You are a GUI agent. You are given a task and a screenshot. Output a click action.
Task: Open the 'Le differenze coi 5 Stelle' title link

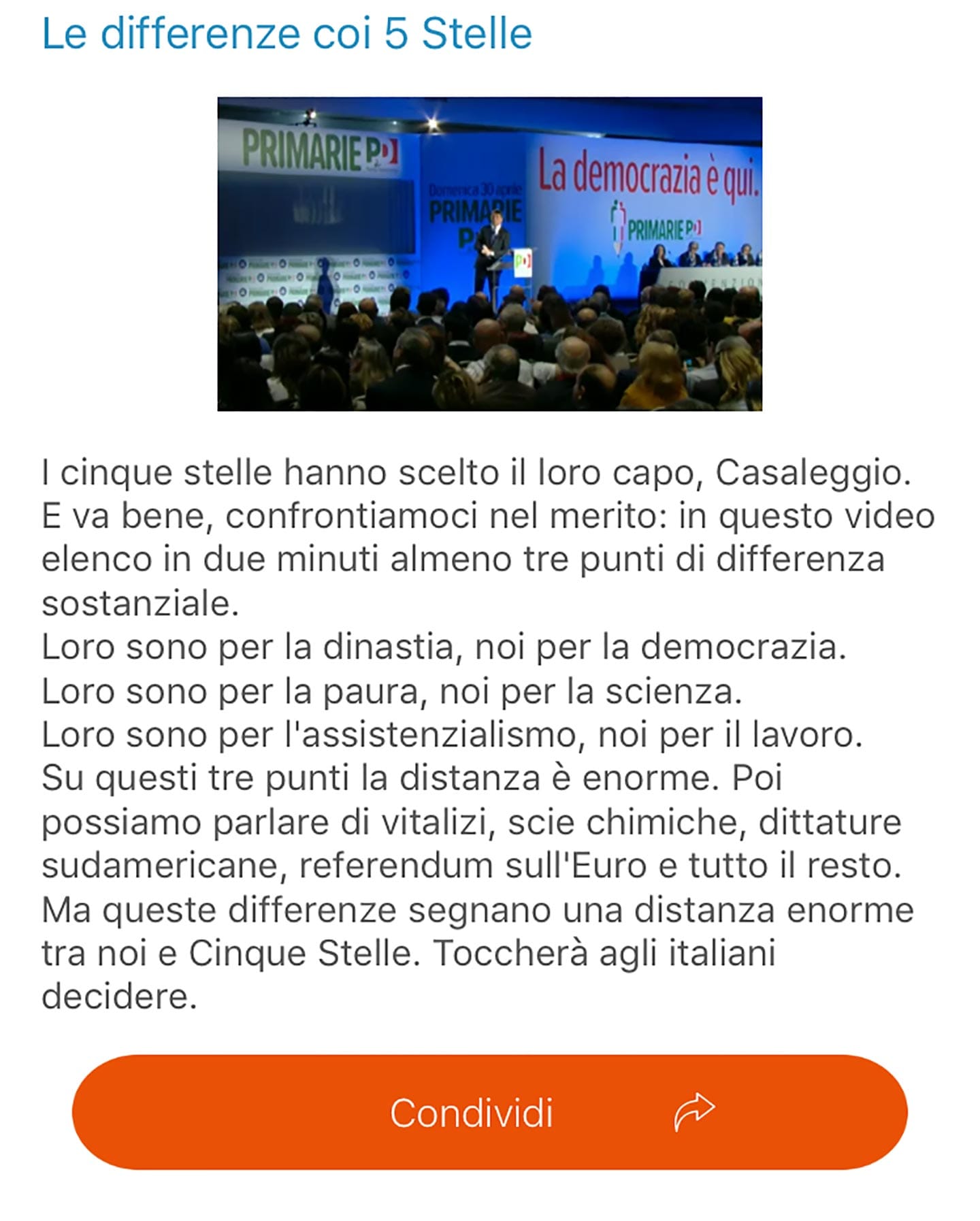287,34
